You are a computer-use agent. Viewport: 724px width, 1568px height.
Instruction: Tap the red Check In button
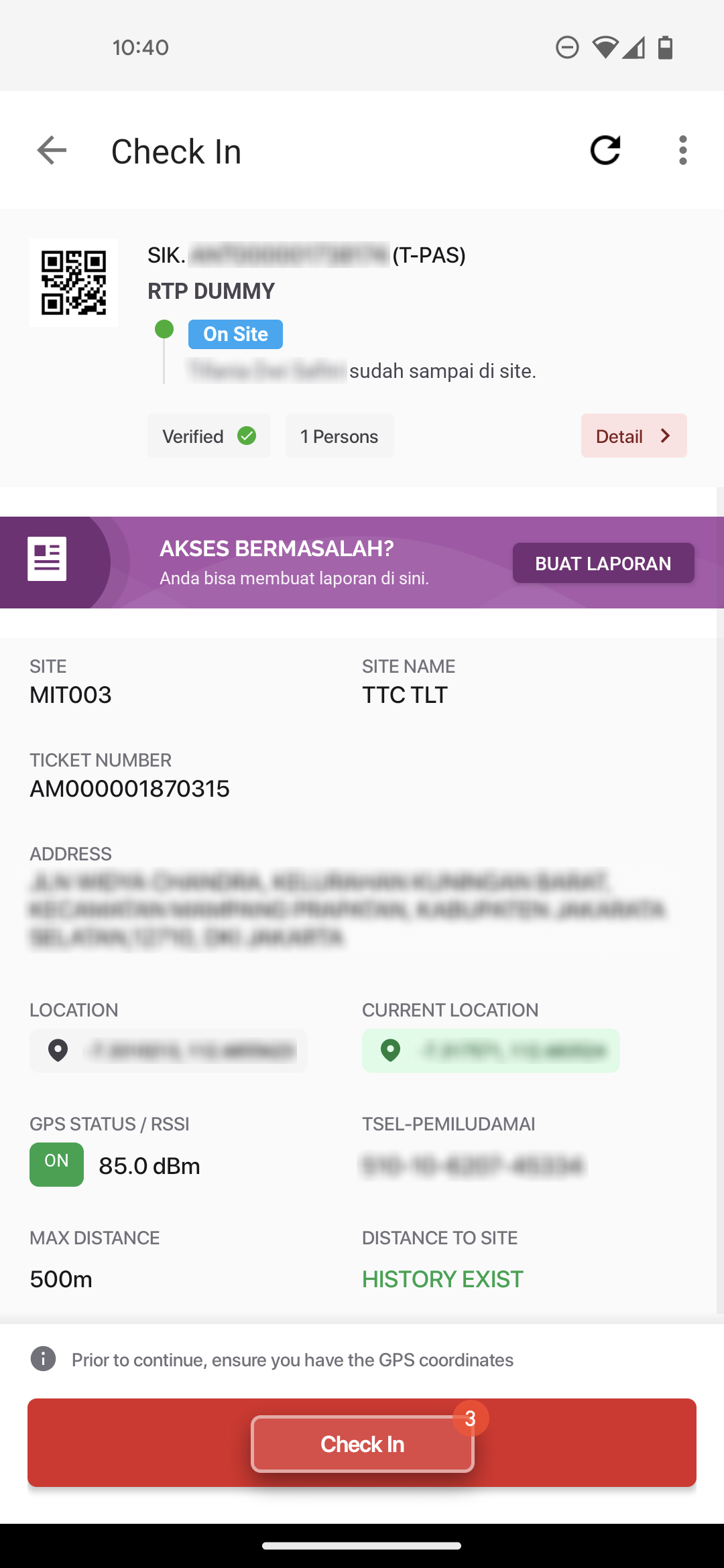pos(362,1443)
